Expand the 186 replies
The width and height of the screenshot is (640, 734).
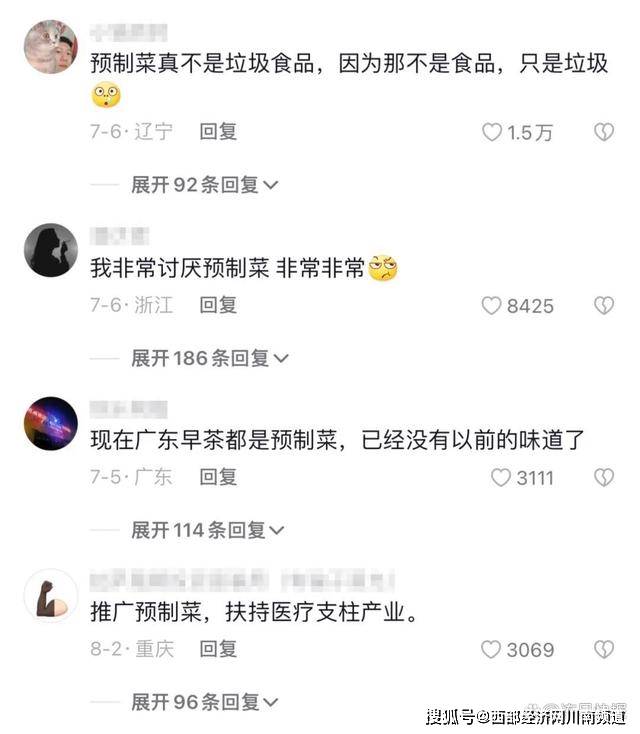(209, 357)
